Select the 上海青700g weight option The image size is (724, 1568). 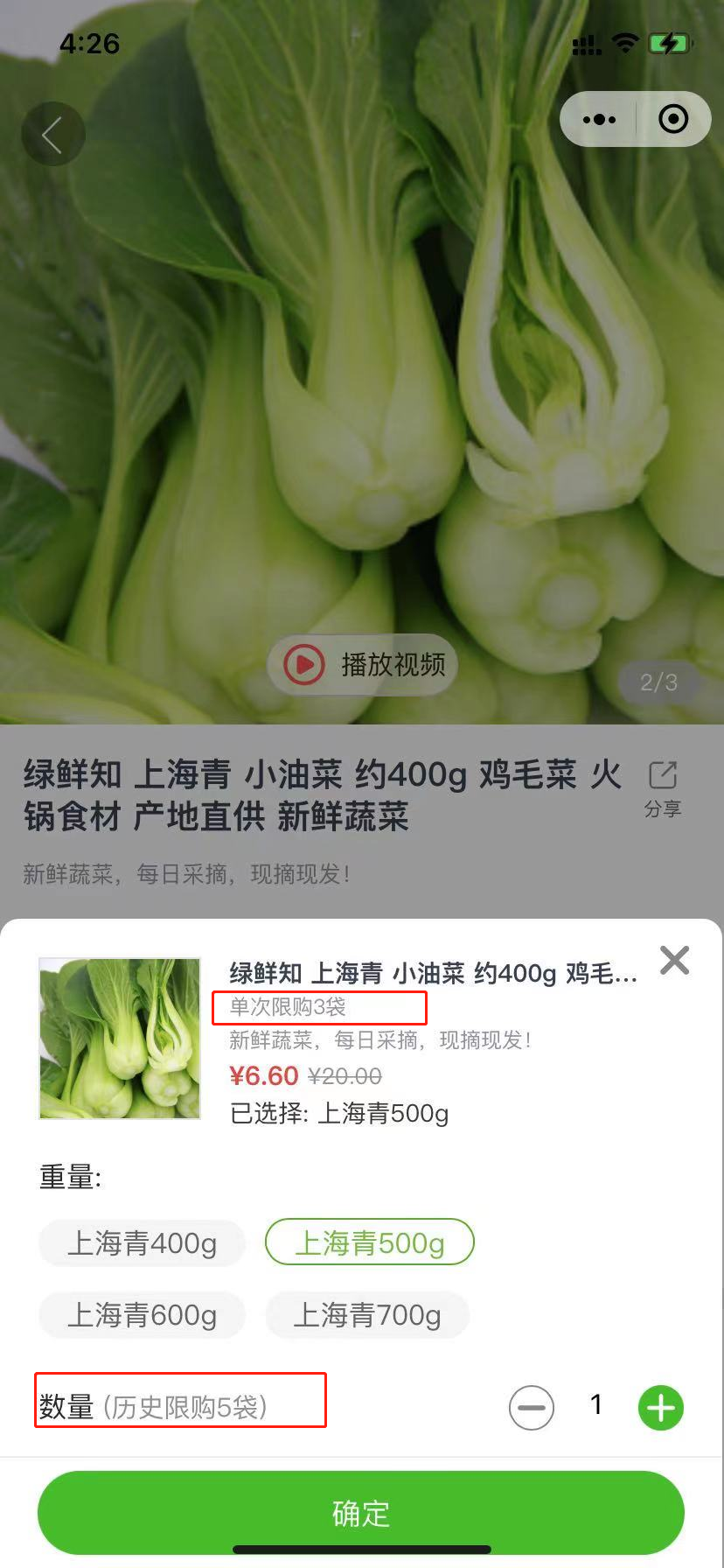[367, 1315]
